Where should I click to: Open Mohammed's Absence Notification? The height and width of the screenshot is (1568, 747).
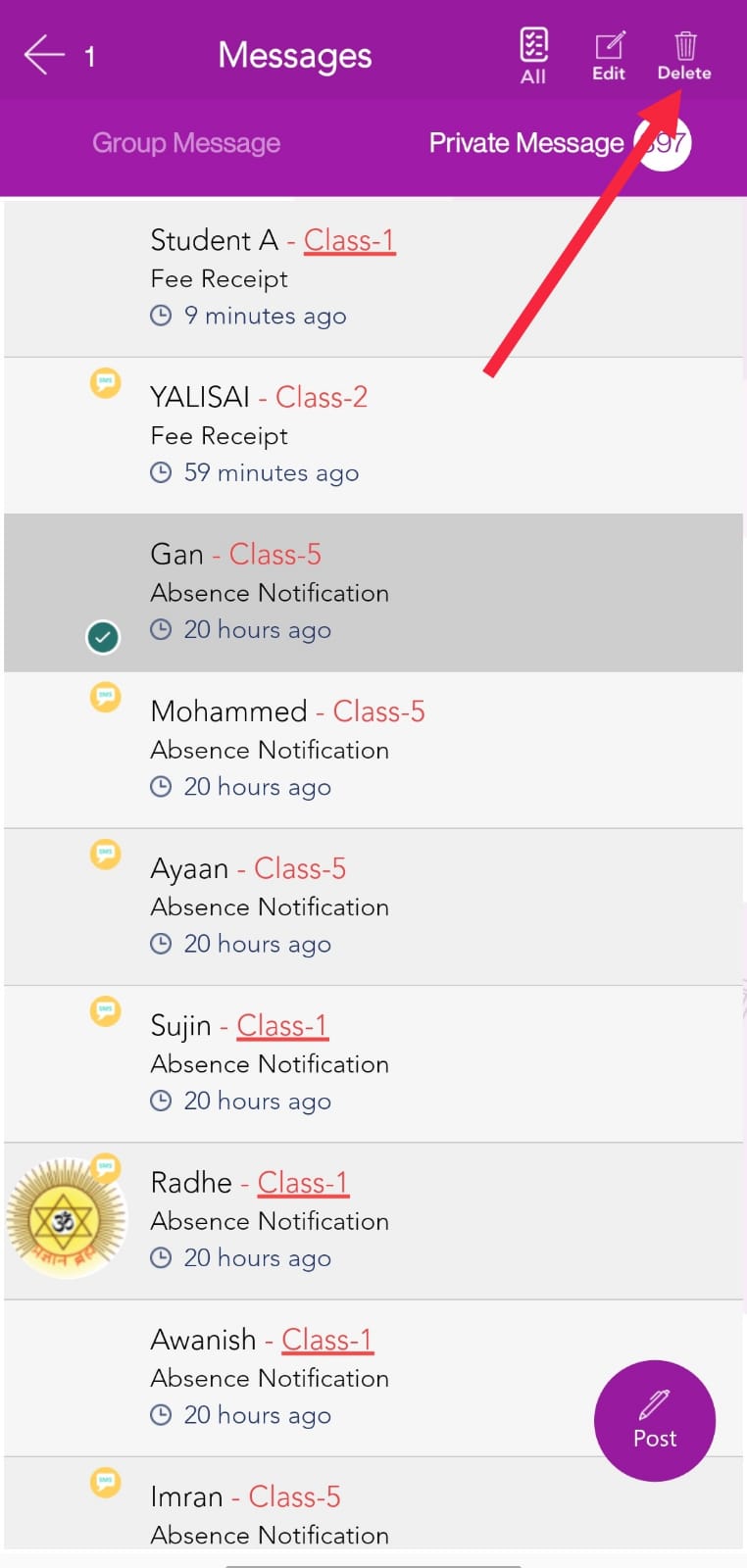pos(373,750)
